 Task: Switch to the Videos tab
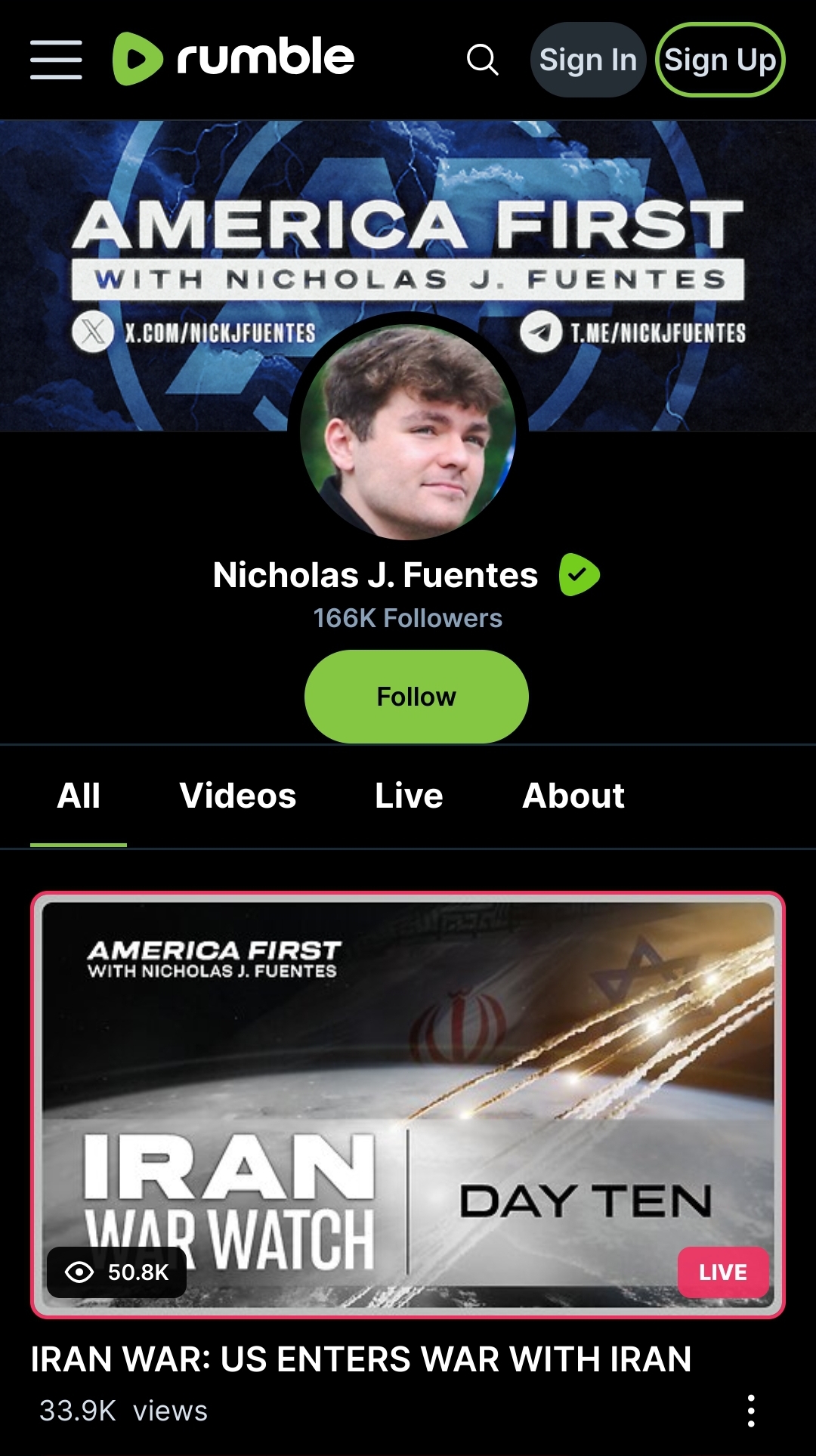[238, 796]
